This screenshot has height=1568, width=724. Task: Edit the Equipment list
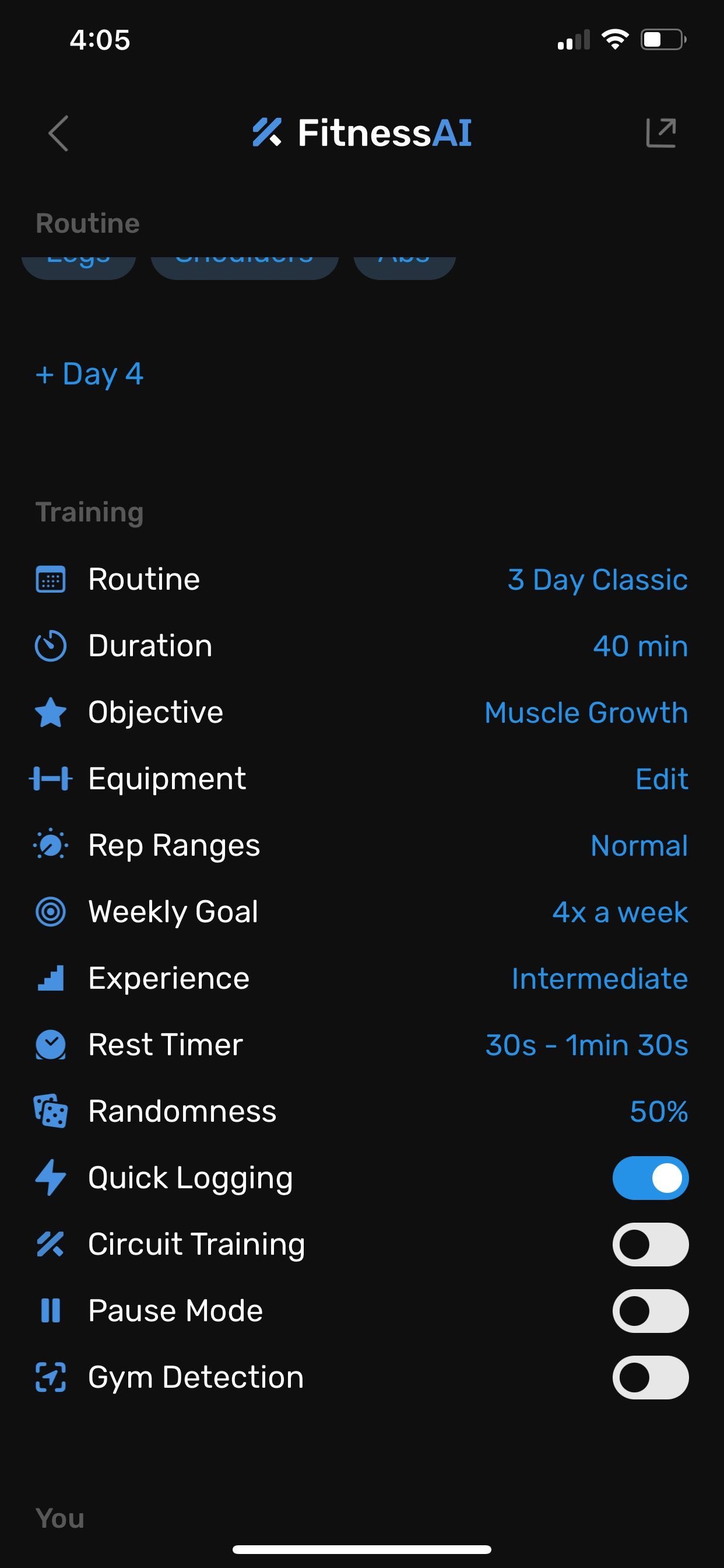click(x=661, y=779)
